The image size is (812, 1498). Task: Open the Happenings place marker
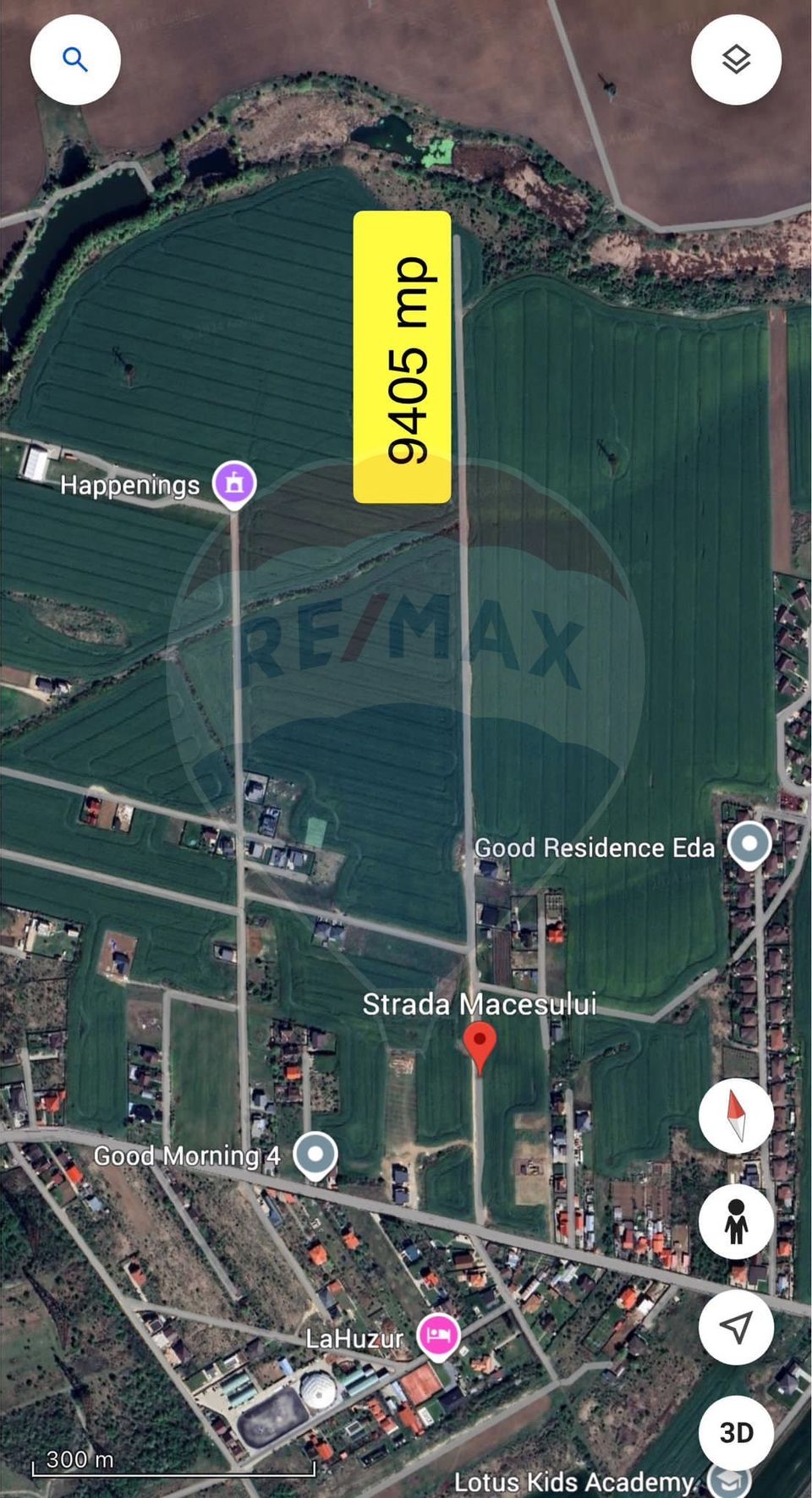234,484
